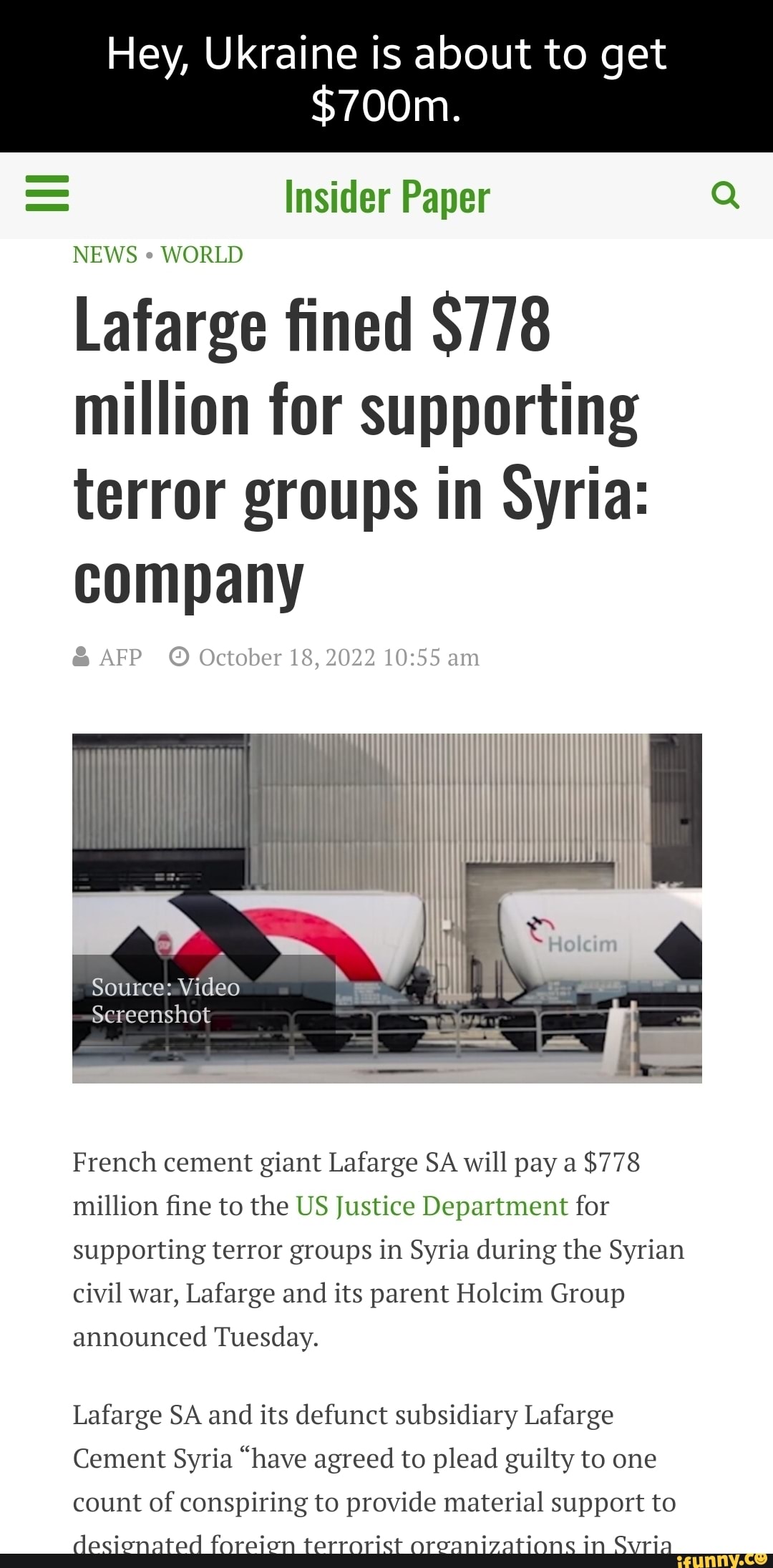This screenshot has width=773, height=1568.
Task: Open the hamburger menu
Action: (x=47, y=195)
